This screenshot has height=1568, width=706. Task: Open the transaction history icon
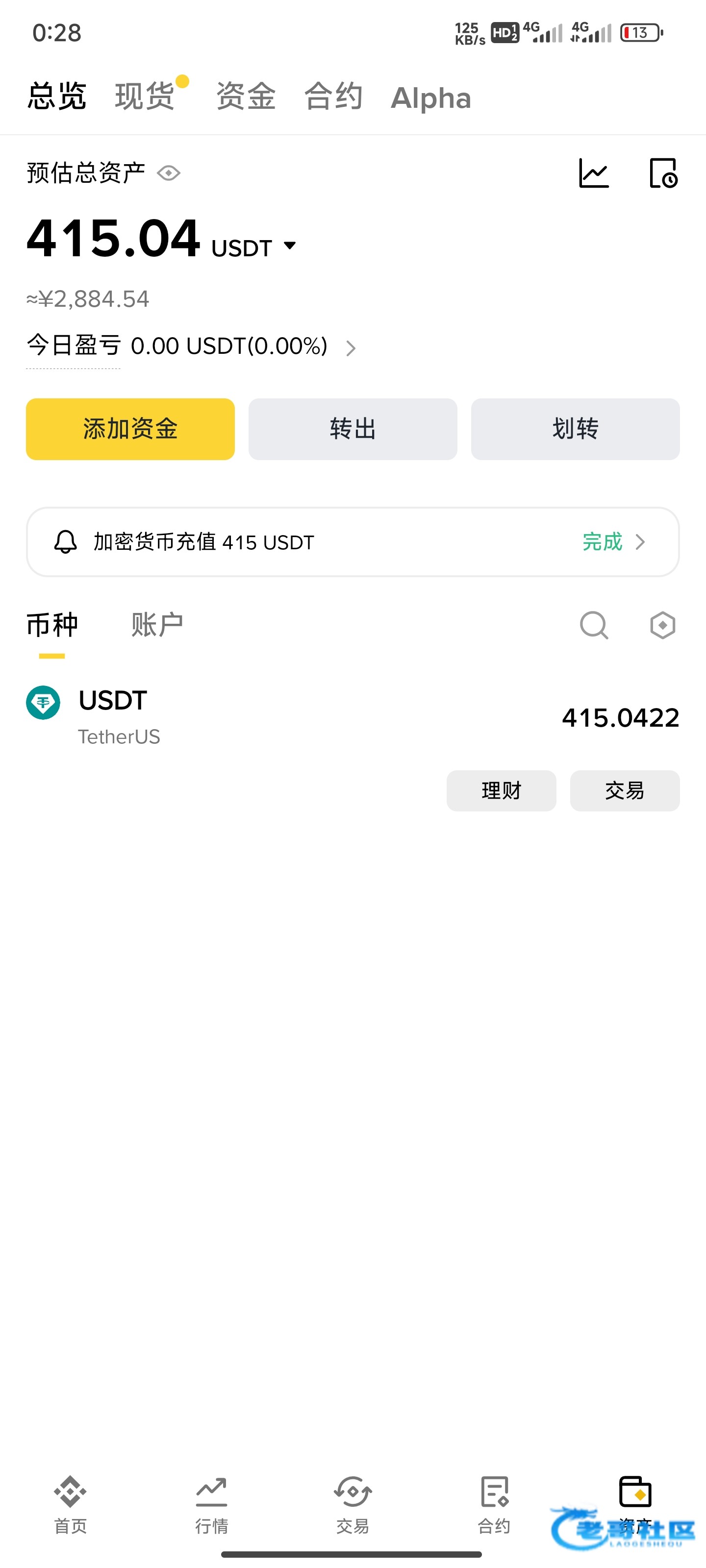pyautogui.click(x=663, y=173)
